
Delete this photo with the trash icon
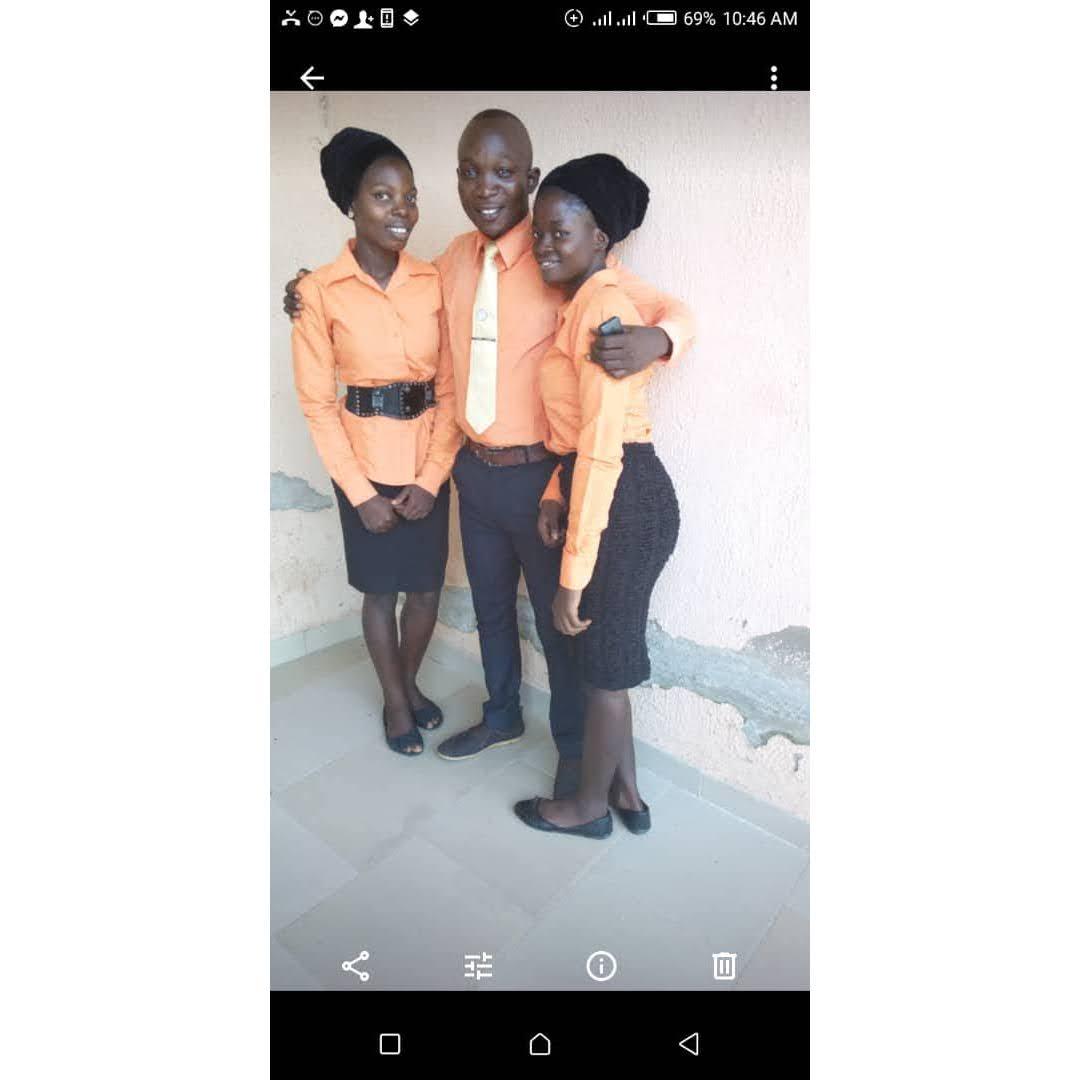[x=724, y=966]
